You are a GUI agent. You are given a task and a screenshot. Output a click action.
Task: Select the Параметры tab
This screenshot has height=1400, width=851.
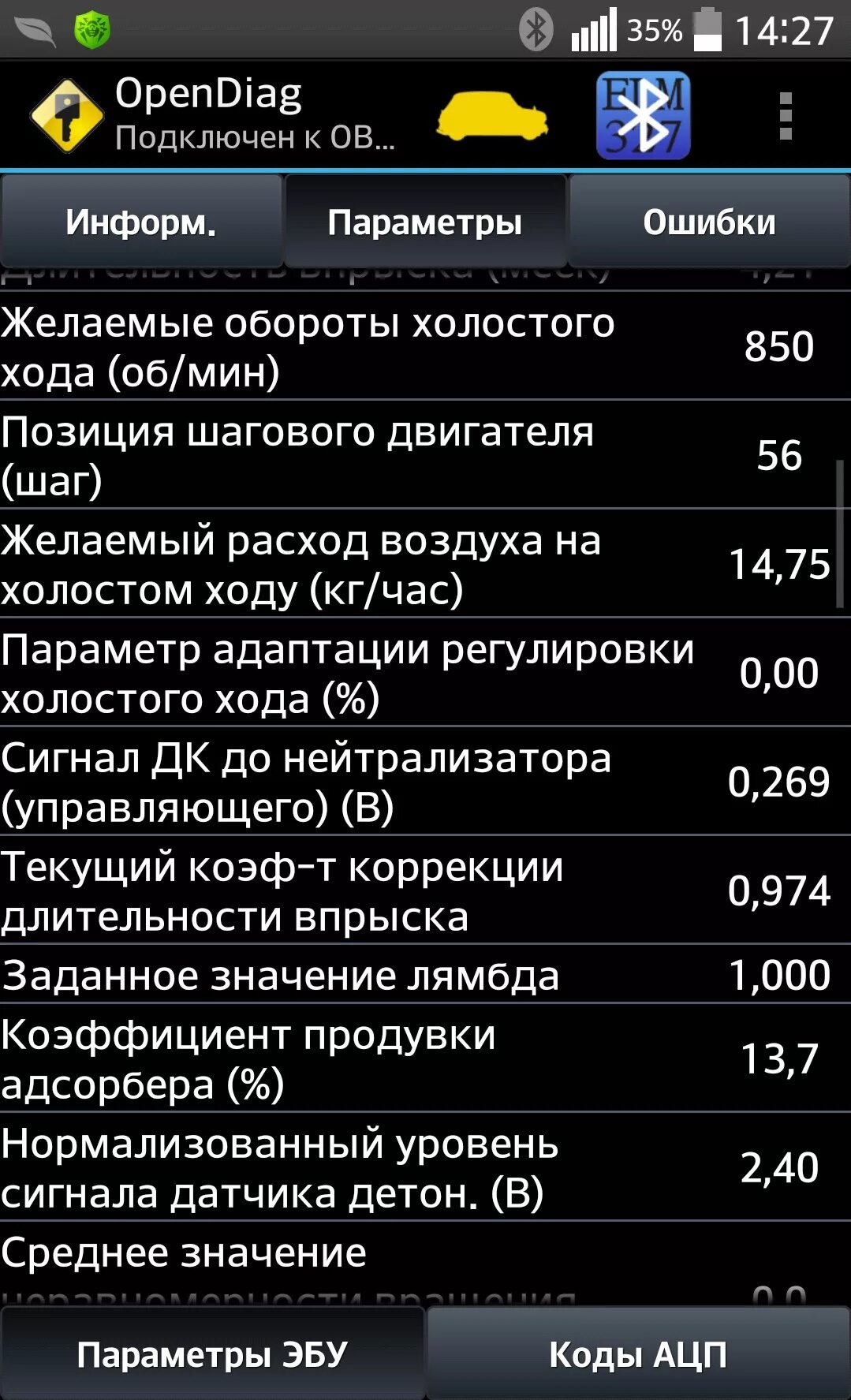click(425, 222)
